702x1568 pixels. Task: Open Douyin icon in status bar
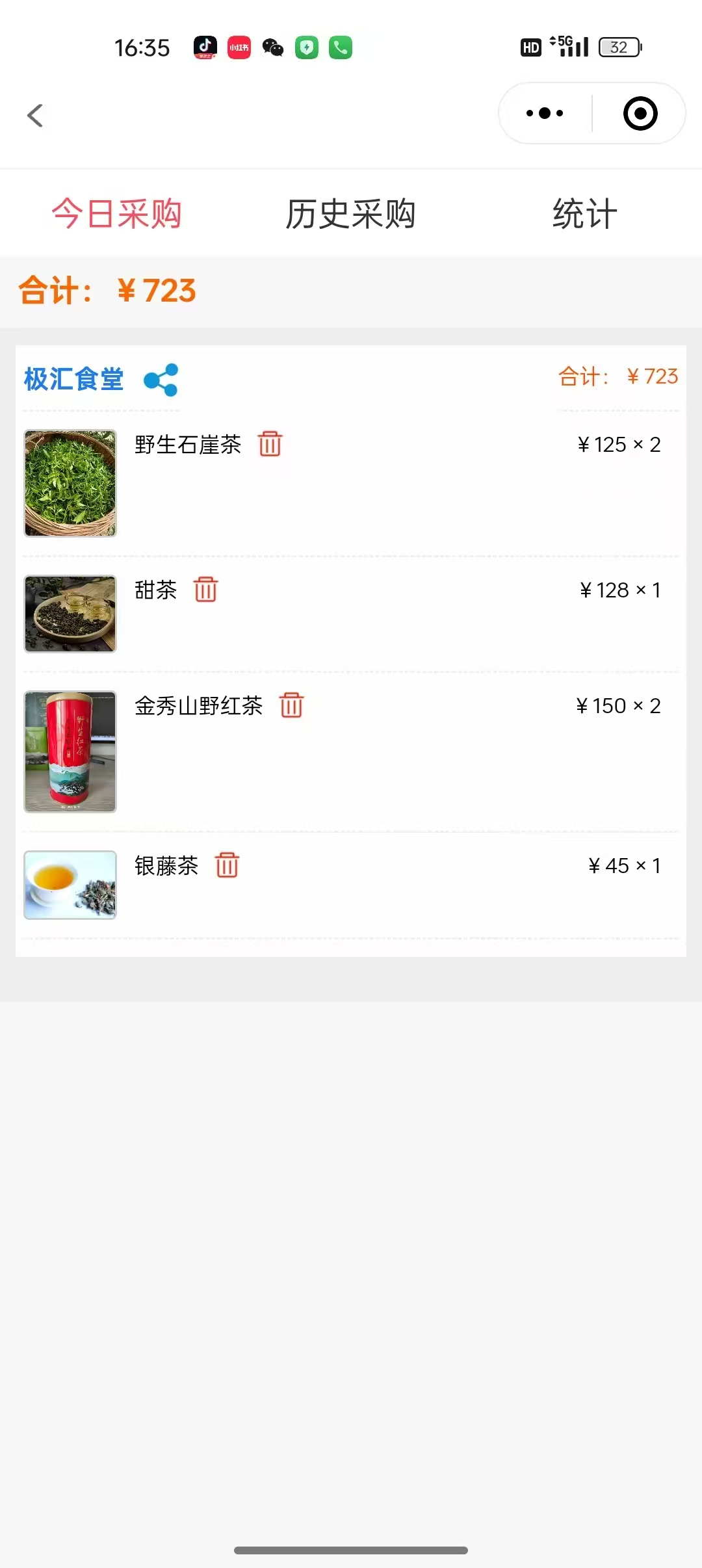pyautogui.click(x=205, y=47)
